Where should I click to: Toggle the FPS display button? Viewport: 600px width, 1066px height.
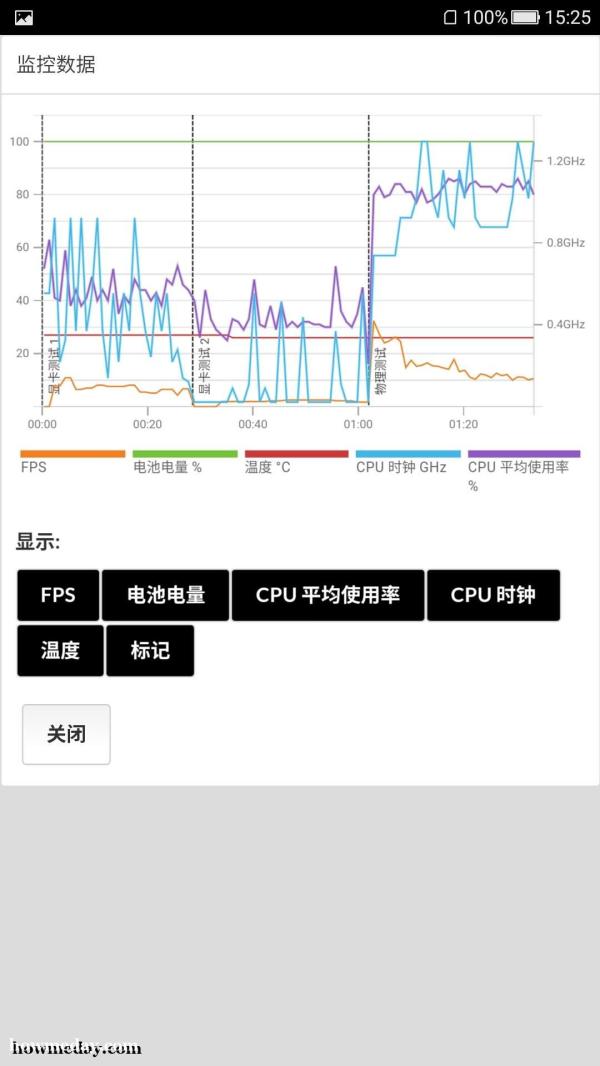click(x=58, y=595)
